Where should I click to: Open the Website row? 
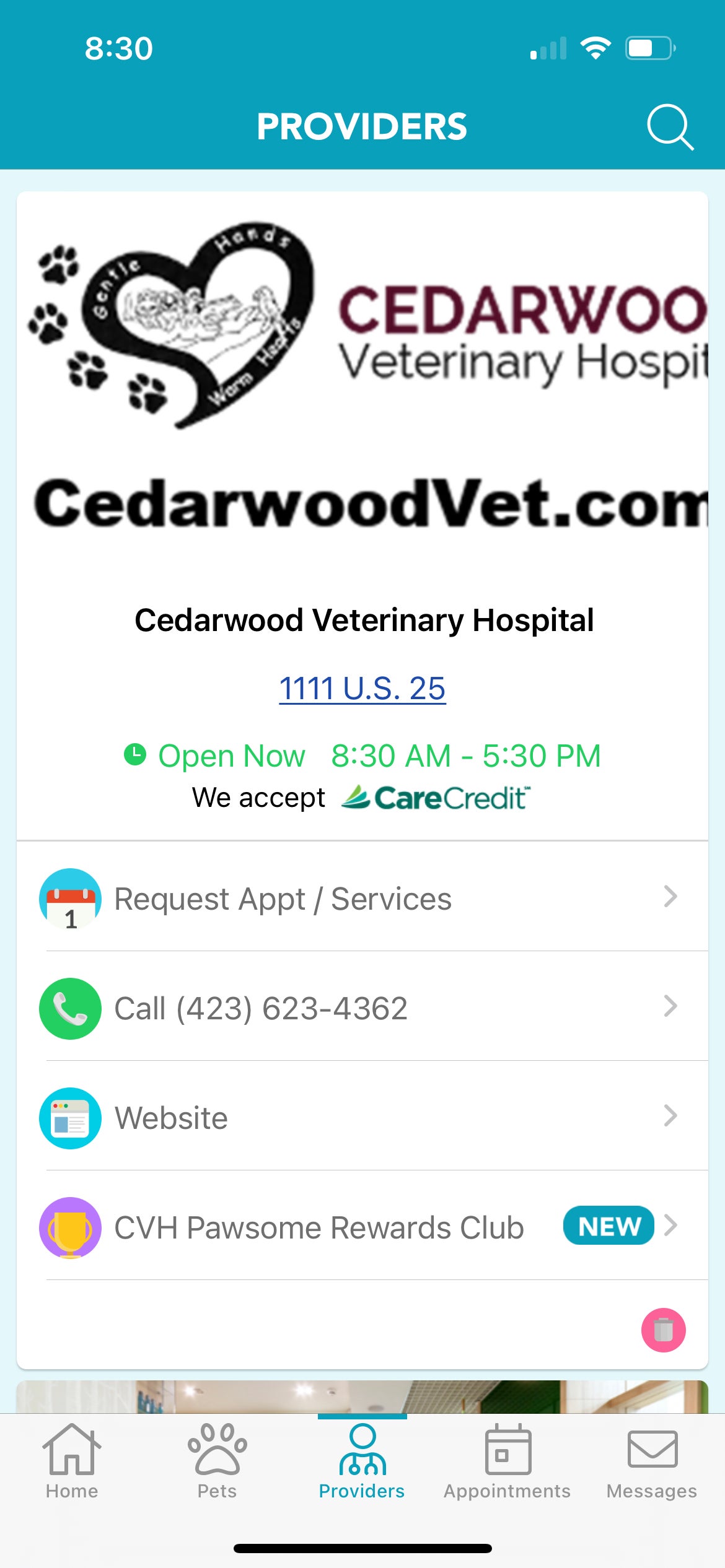click(x=362, y=1117)
